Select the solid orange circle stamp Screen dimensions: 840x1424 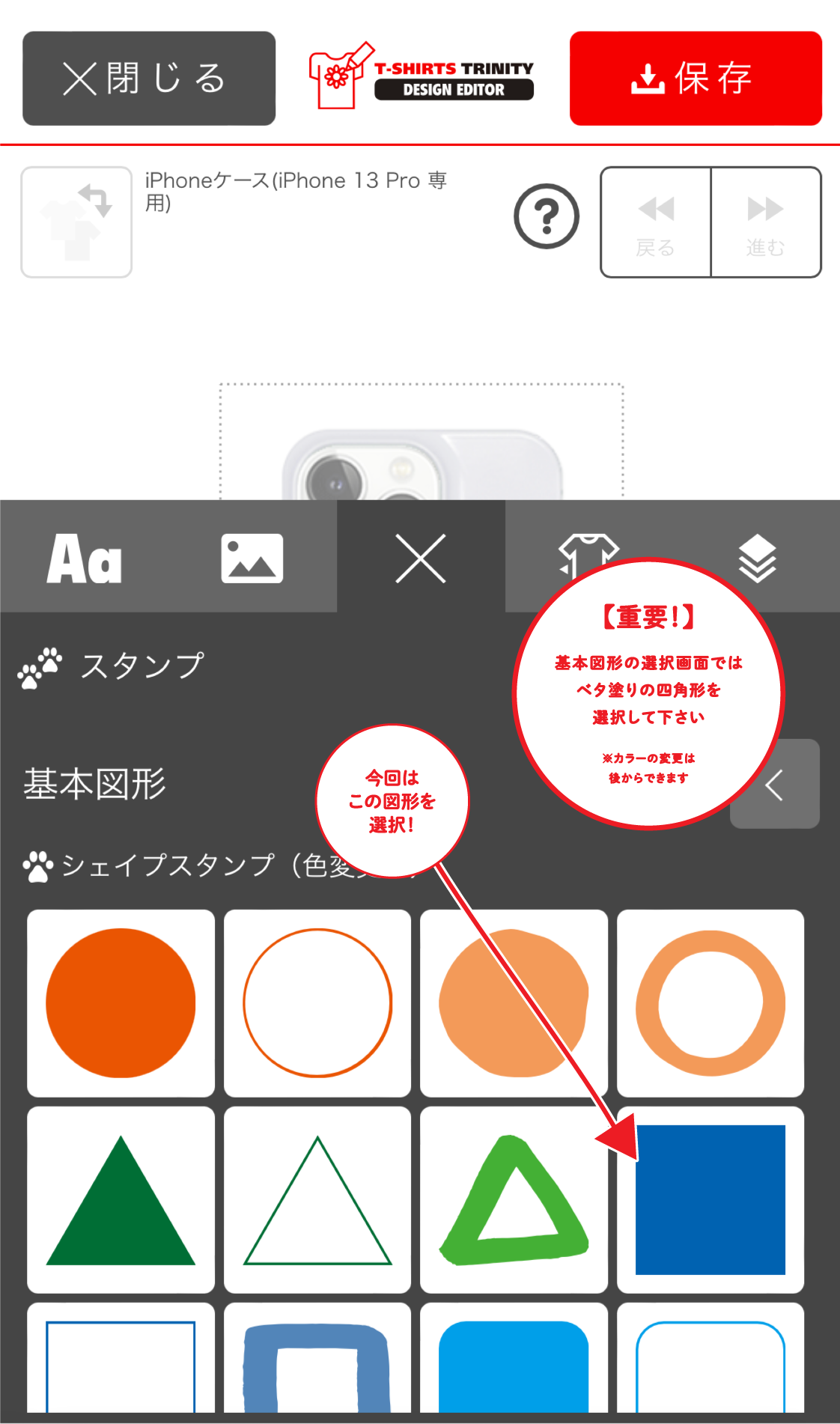tap(121, 1003)
